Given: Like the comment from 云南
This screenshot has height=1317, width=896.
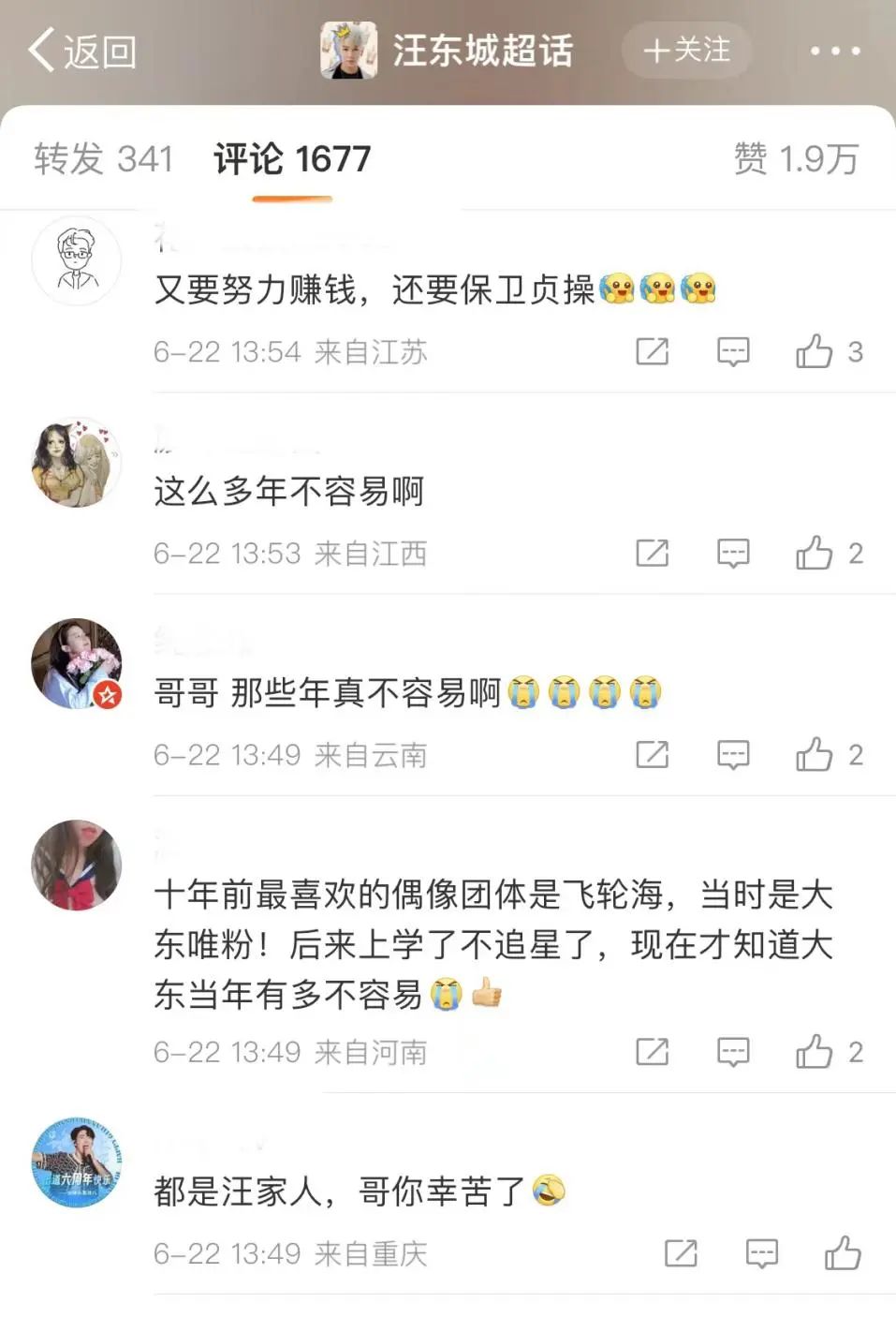Looking at the screenshot, I should pyautogui.click(x=829, y=754).
